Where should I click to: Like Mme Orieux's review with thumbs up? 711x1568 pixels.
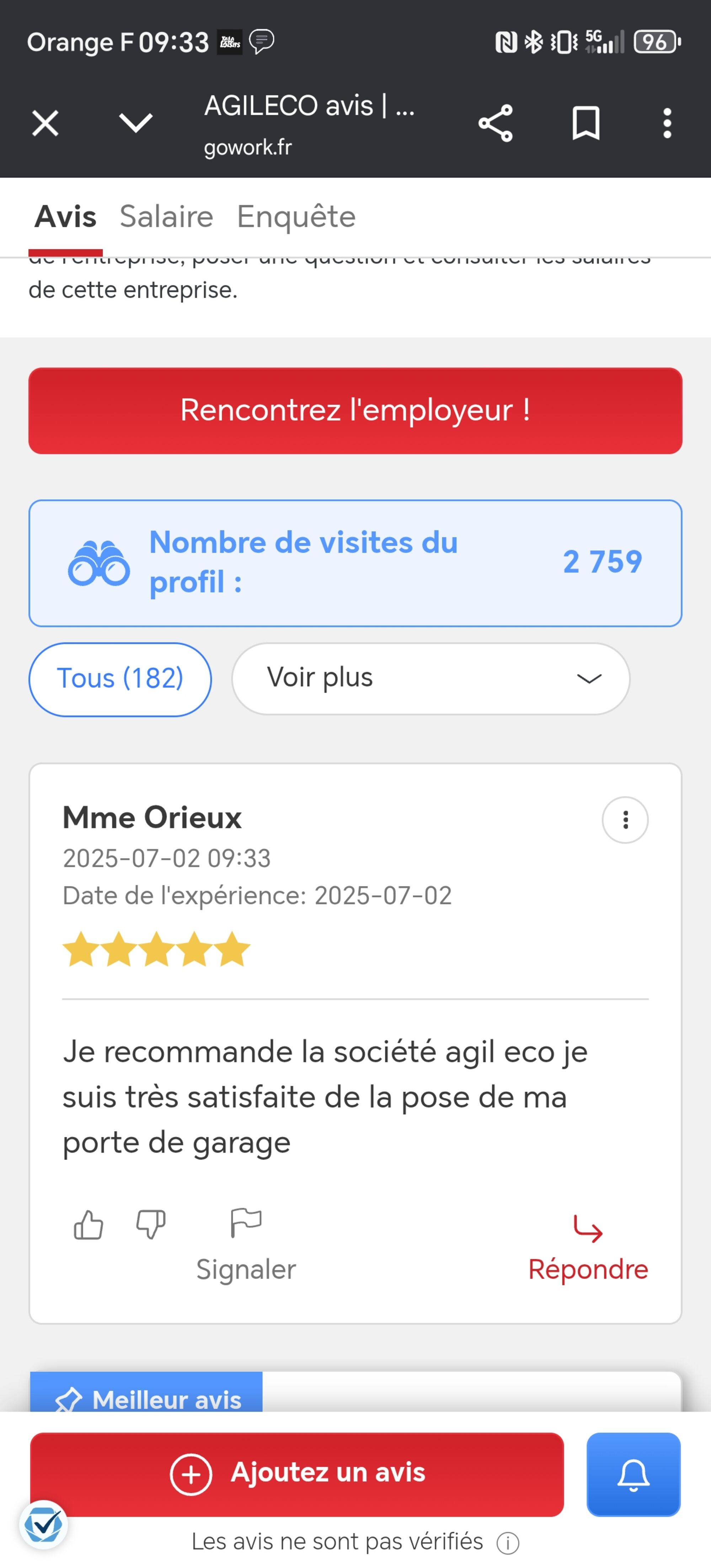(88, 1225)
